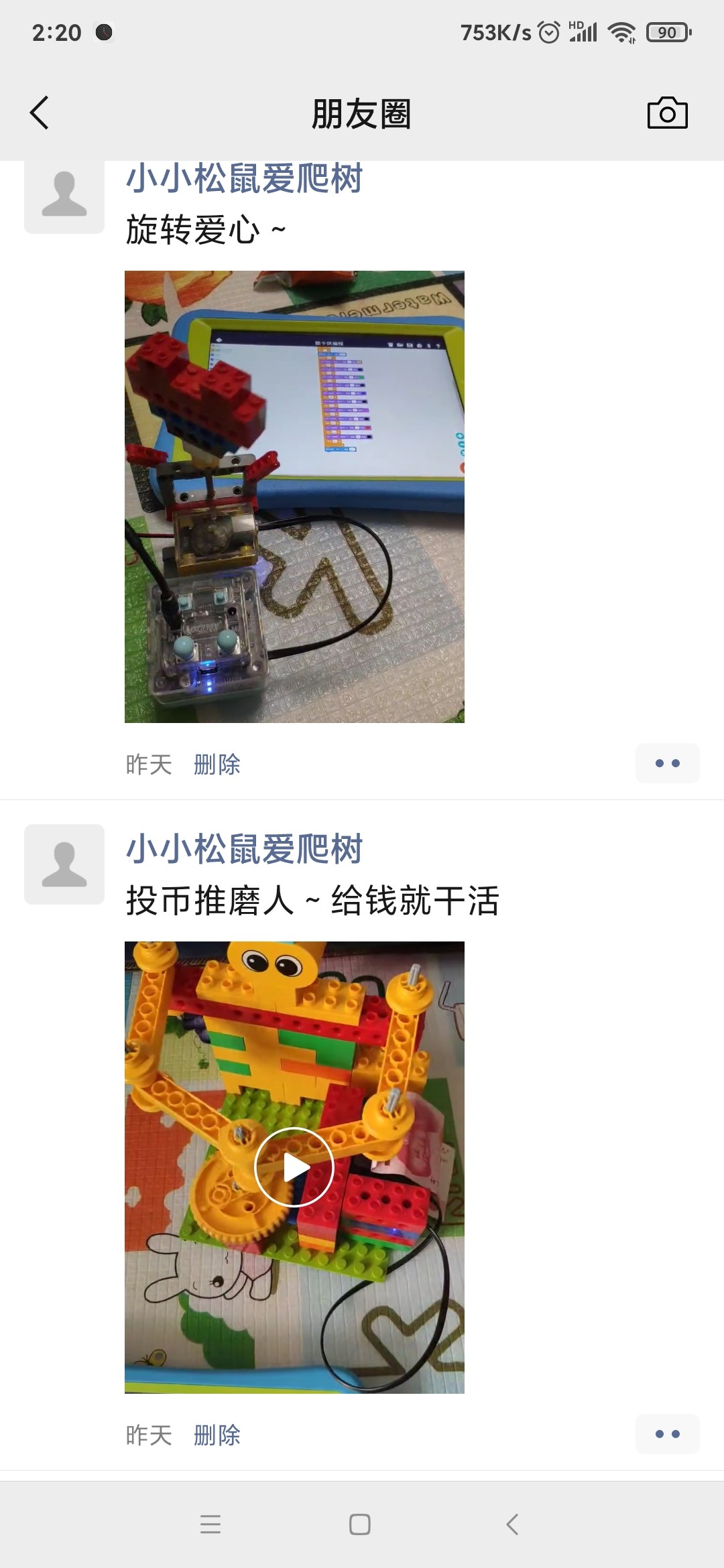Open the camera to post a moment
The width and height of the screenshot is (724, 1568).
pyautogui.click(x=667, y=113)
